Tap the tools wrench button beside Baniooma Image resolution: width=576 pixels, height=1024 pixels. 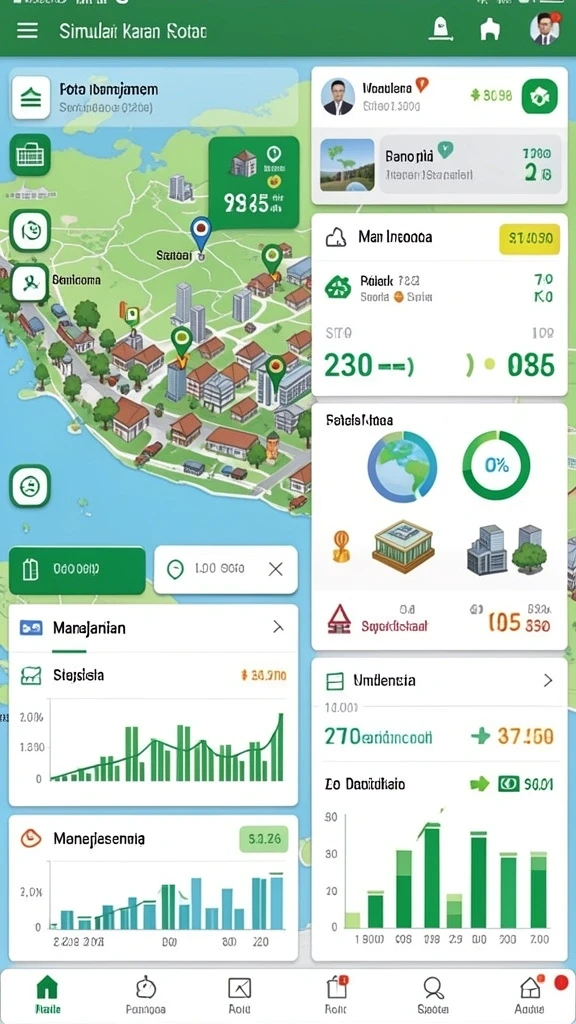[30, 283]
